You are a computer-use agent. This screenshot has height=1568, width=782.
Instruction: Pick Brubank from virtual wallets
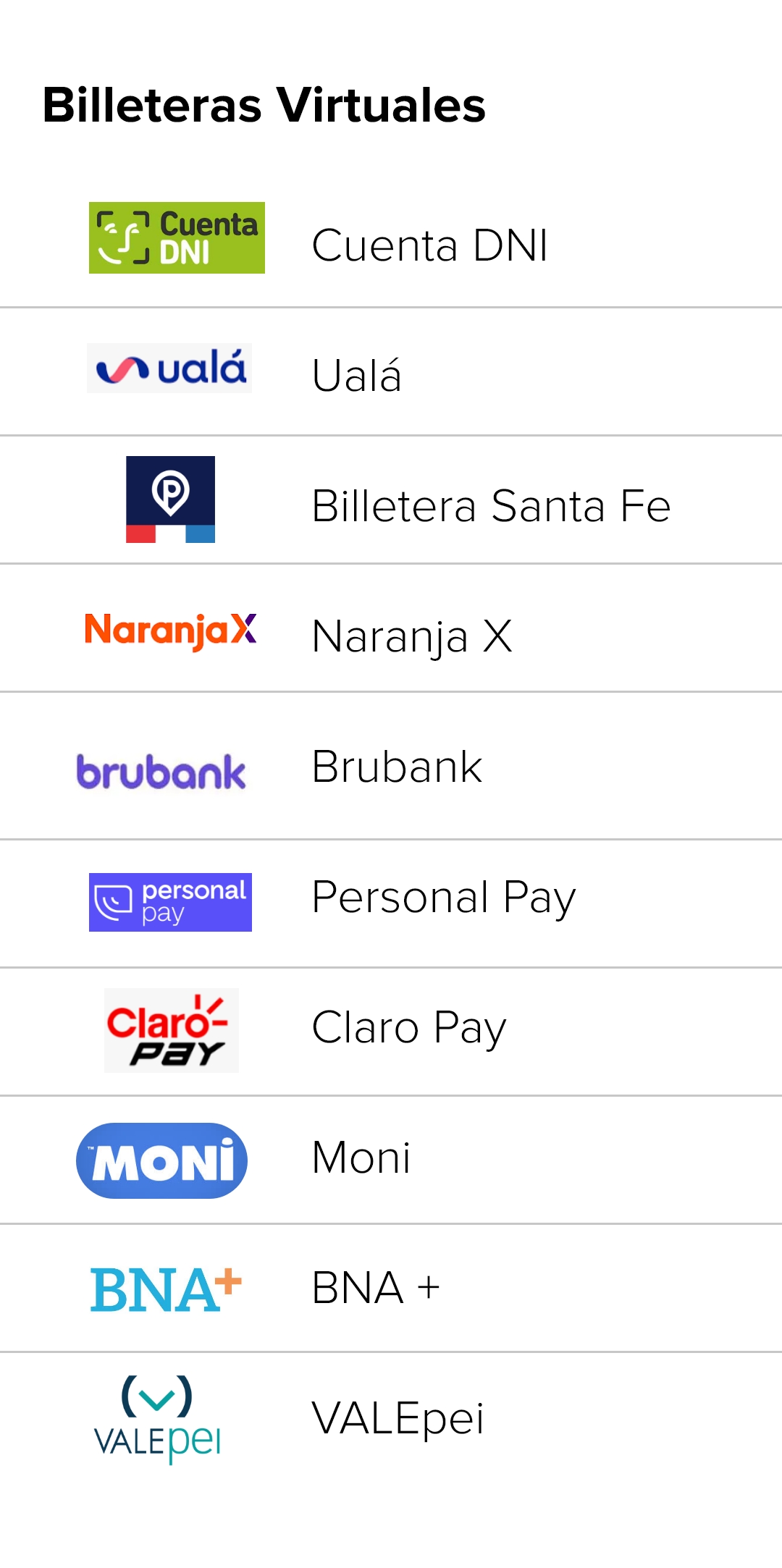(x=391, y=766)
